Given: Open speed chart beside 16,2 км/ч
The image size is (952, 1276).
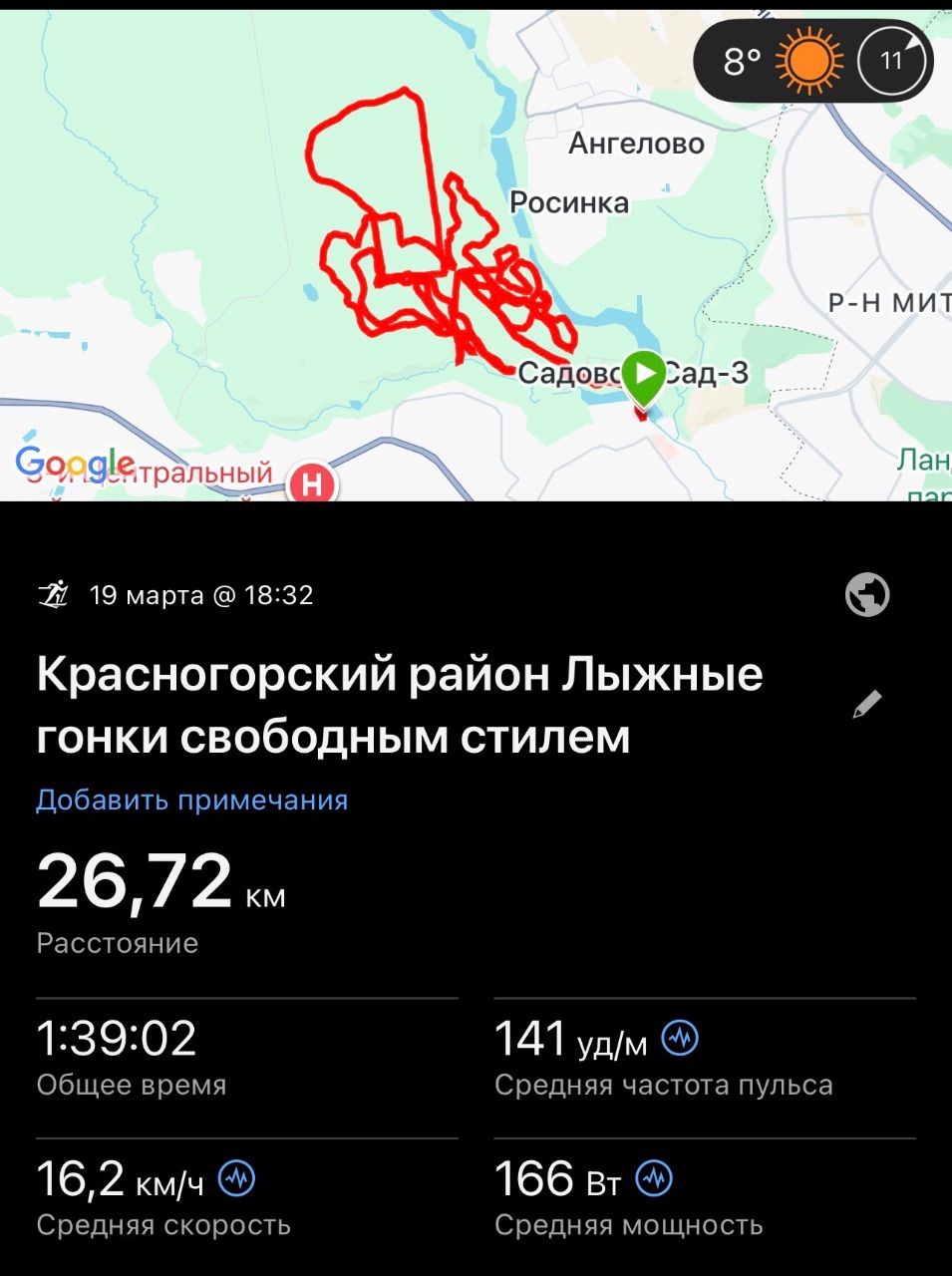Looking at the screenshot, I should [x=237, y=1179].
